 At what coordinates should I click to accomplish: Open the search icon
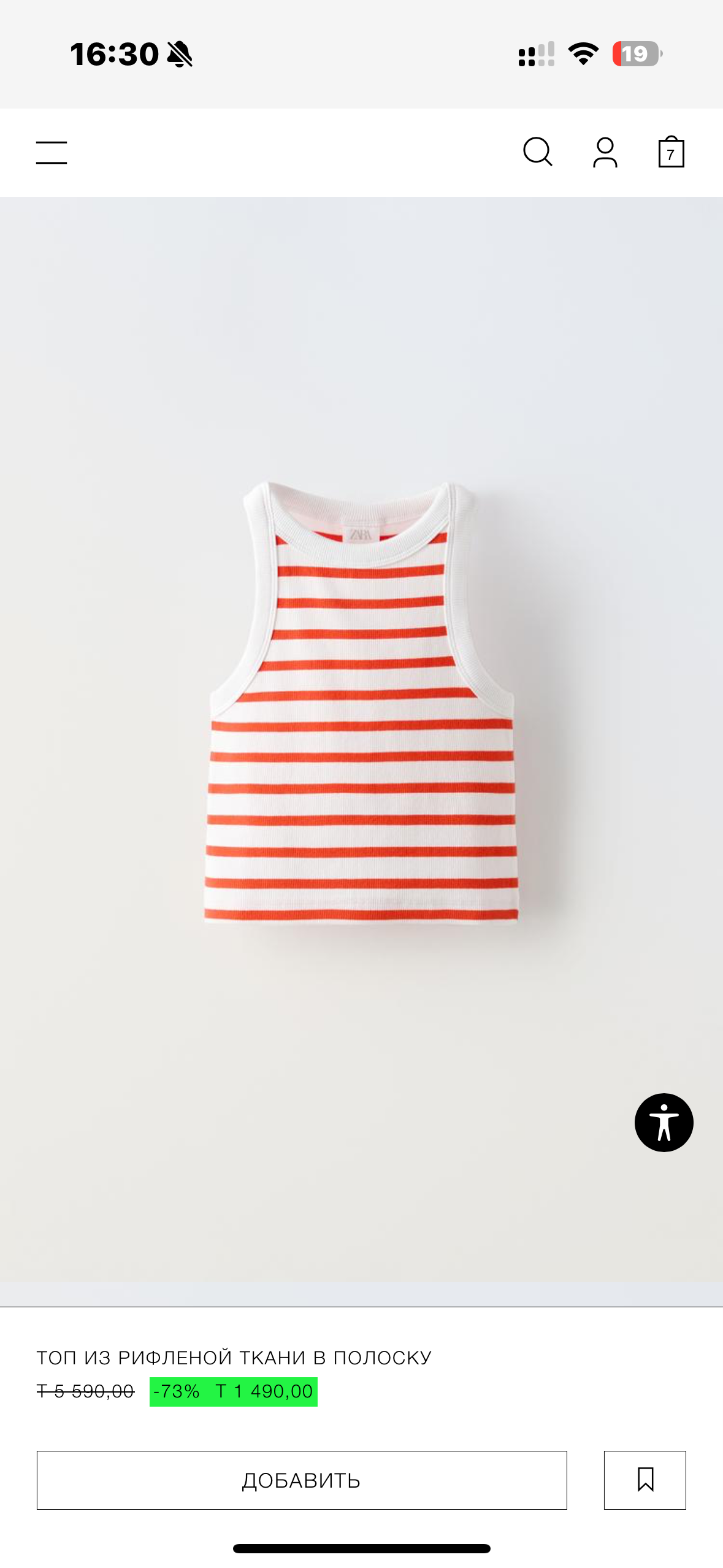pos(538,152)
